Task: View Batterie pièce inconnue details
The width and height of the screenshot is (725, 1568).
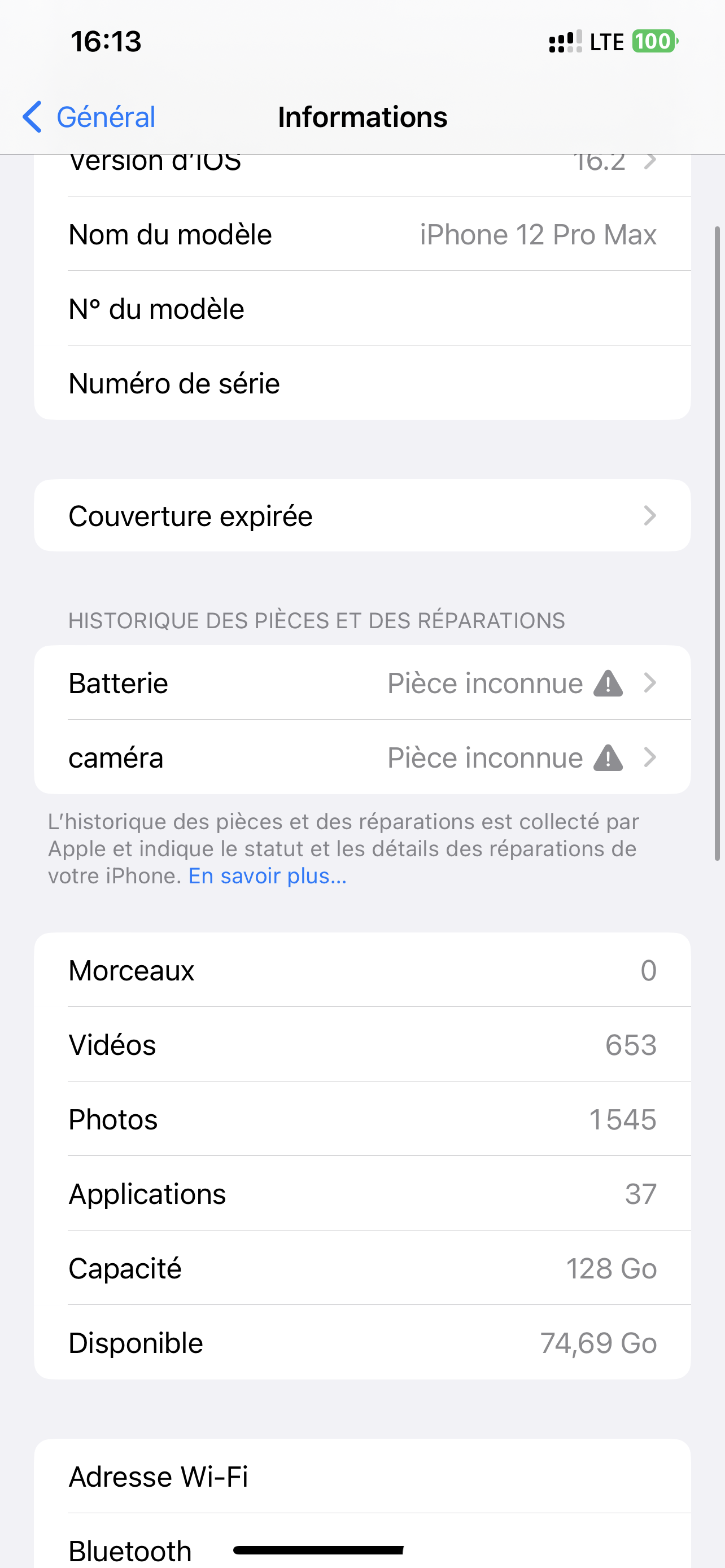Action: click(362, 682)
